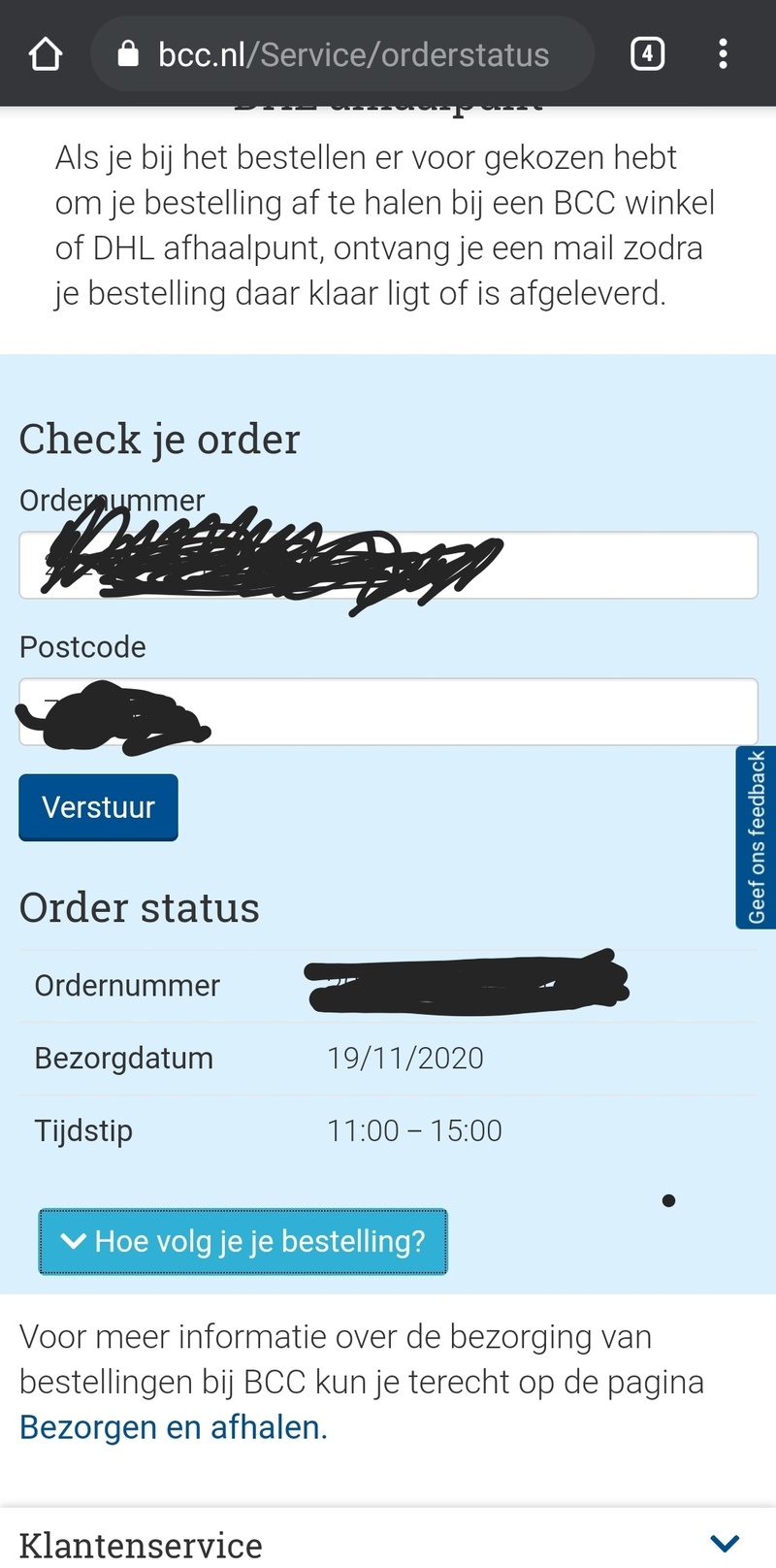Tap the Klantenservice heading label
The height and width of the screenshot is (1568, 776).
(x=140, y=1543)
